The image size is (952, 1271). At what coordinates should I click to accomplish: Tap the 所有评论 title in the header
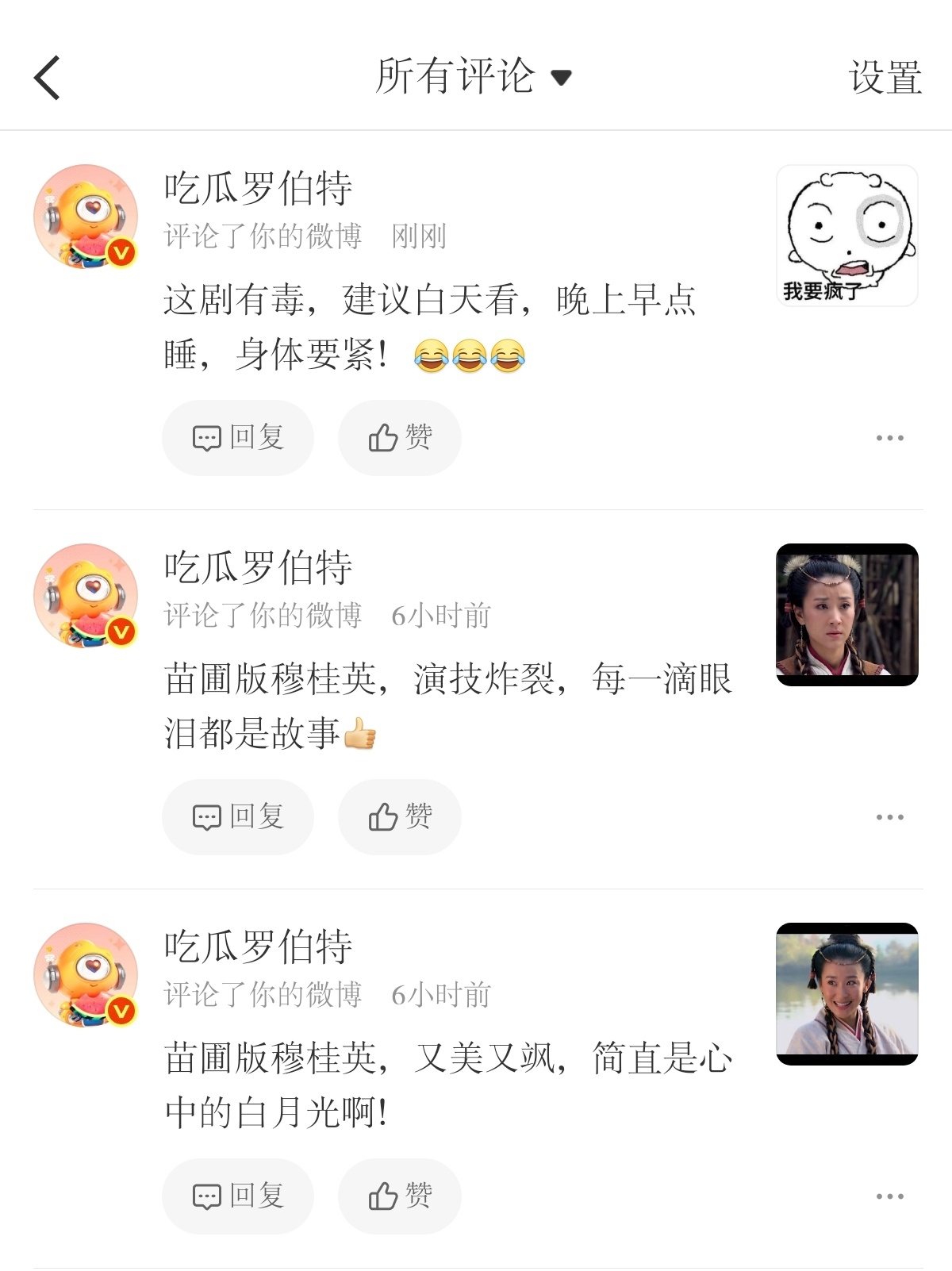click(x=456, y=77)
